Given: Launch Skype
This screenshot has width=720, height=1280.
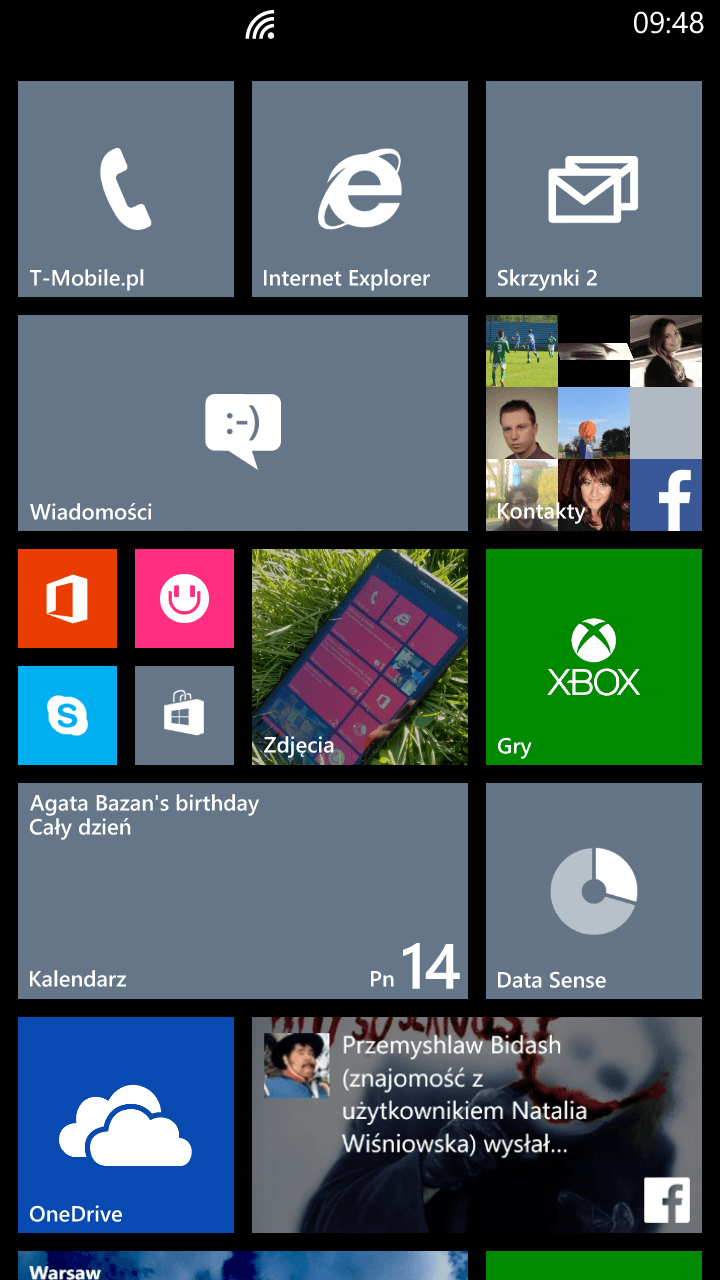Looking at the screenshot, I should [x=67, y=715].
